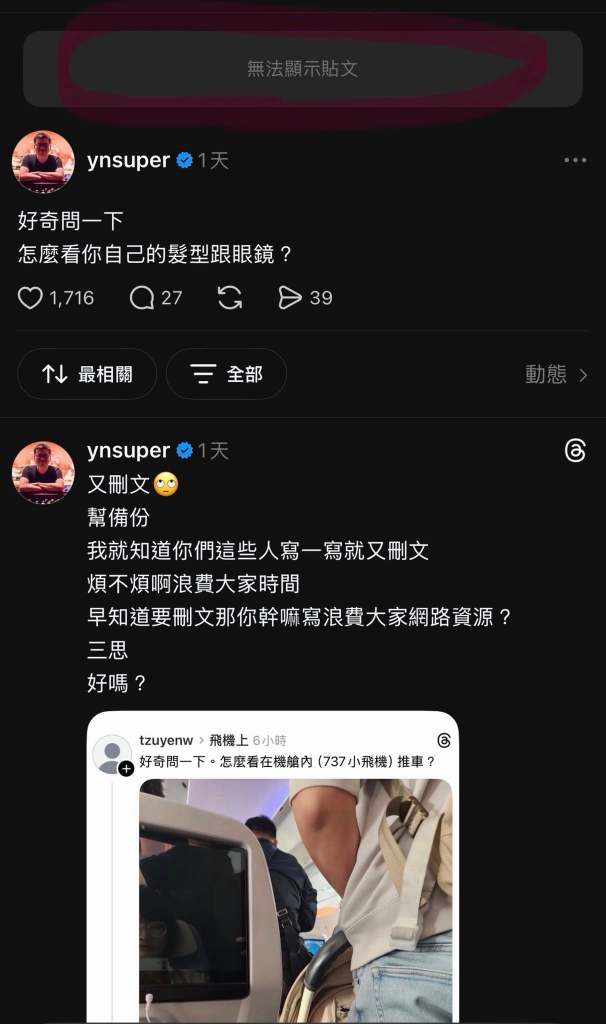Repost ynsuper's hairstyle question
Viewport: 606px width, 1024px height.
[x=229, y=298]
